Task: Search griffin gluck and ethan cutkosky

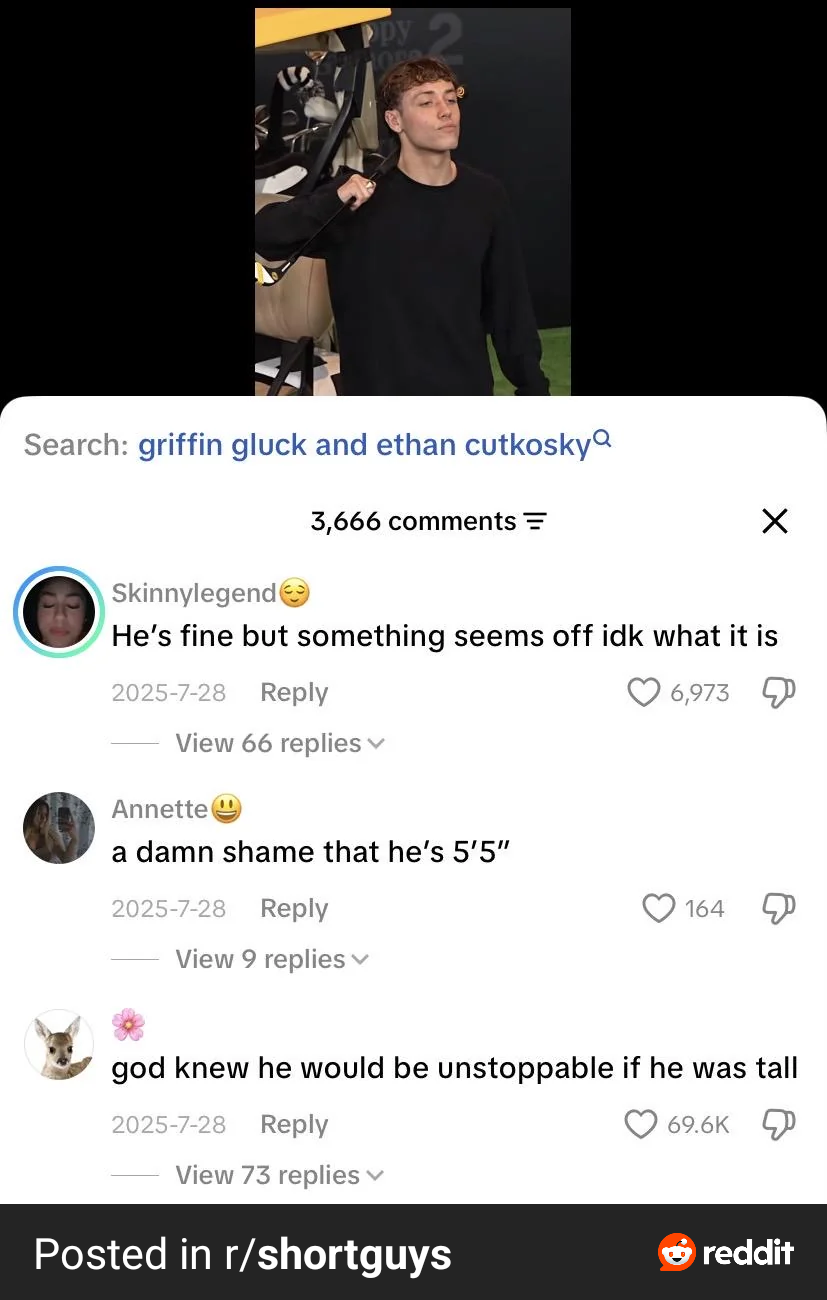Action: pyautogui.click(x=366, y=445)
